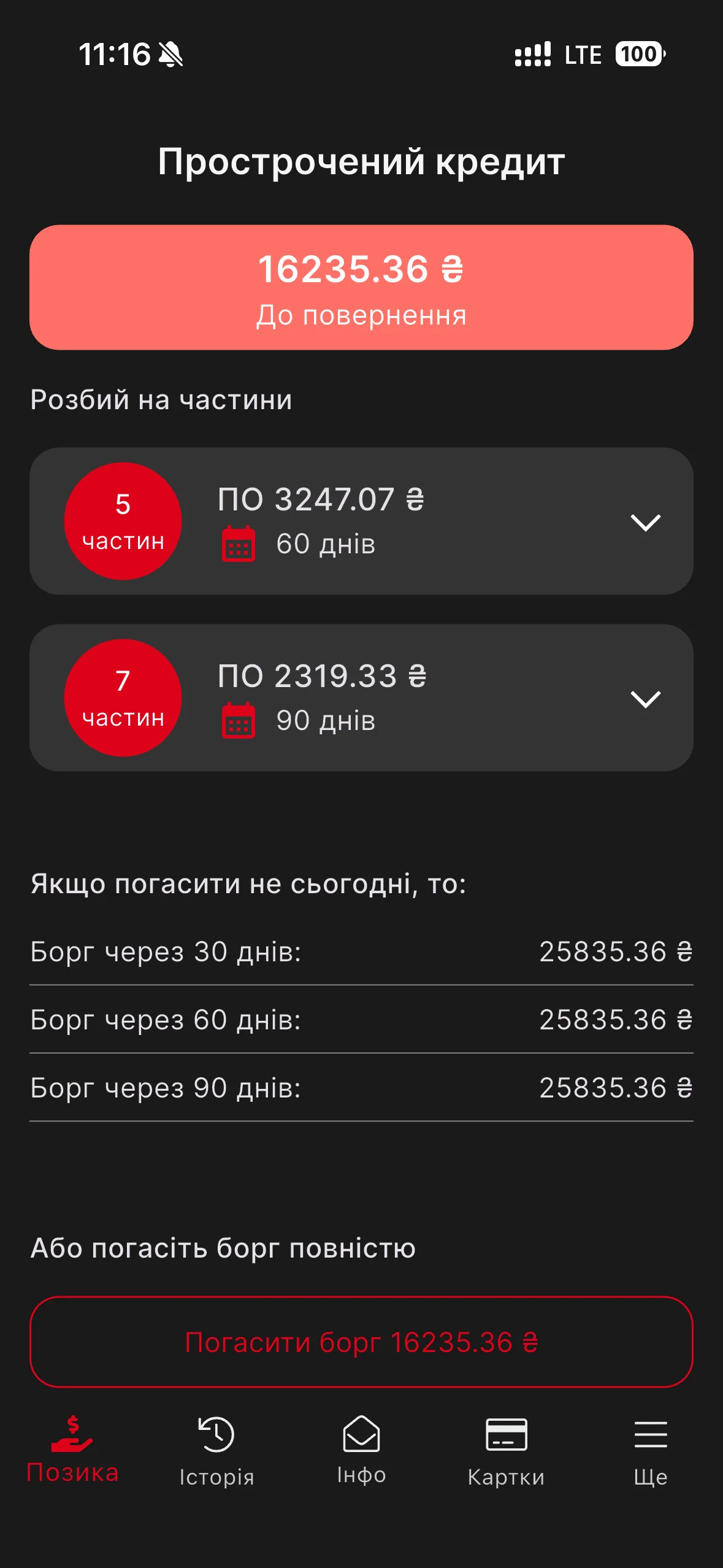Select the Позика tab
Image resolution: width=723 pixels, height=1568 pixels.
point(72,1451)
